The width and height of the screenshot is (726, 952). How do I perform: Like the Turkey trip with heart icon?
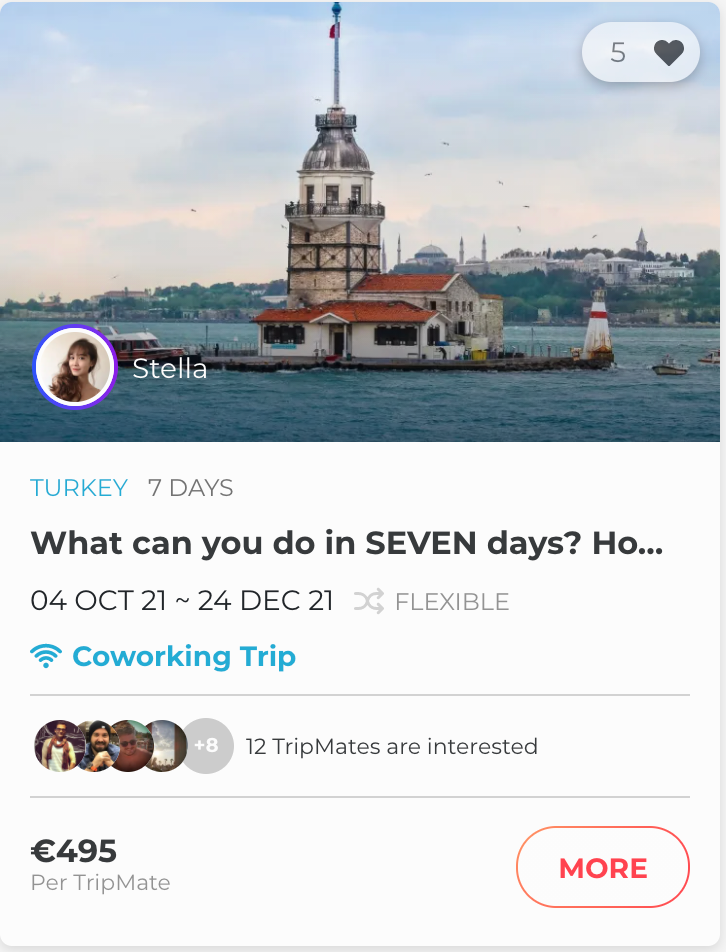pyautogui.click(x=668, y=53)
